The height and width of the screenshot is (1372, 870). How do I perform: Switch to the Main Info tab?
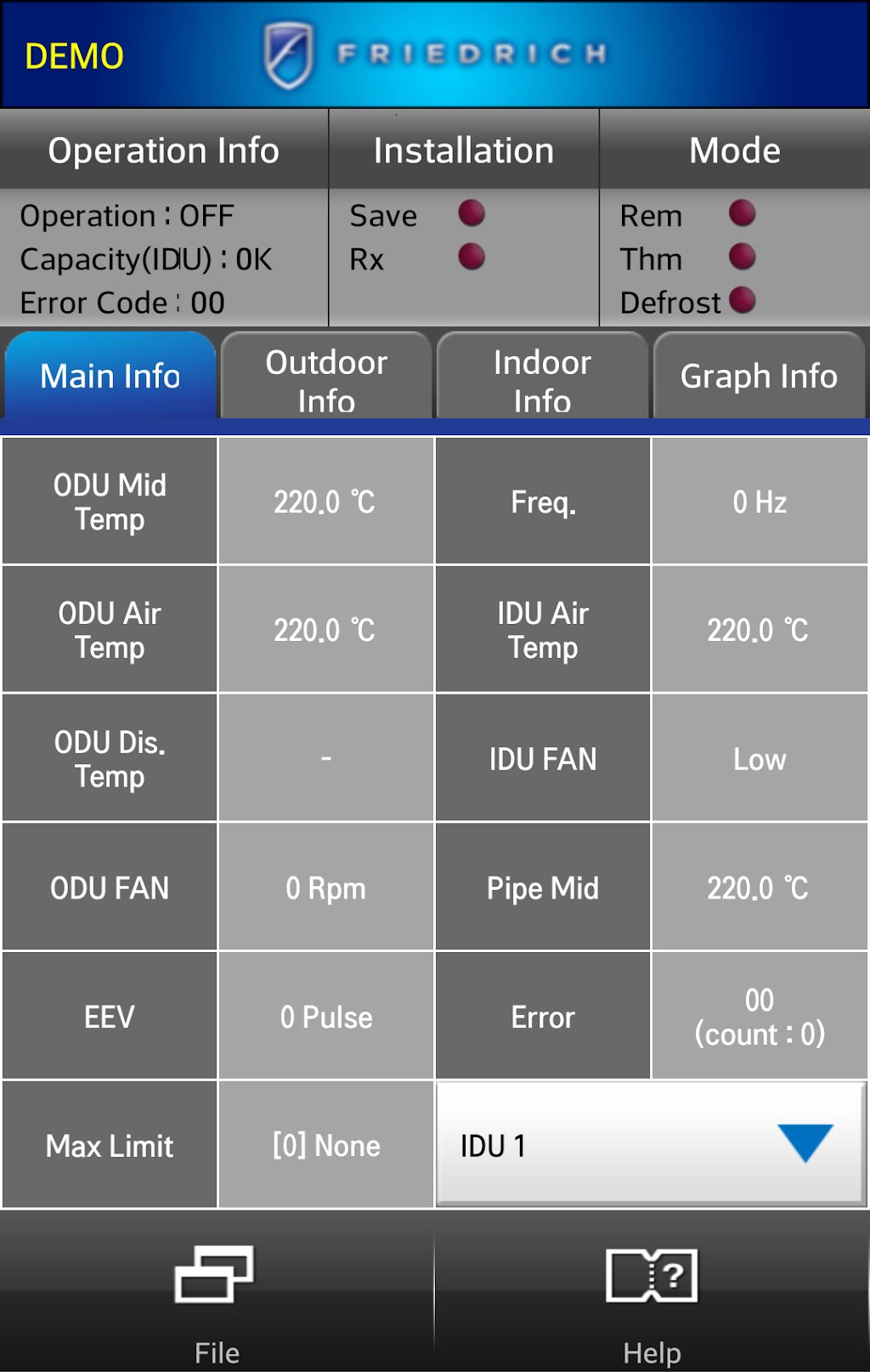[110, 376]
